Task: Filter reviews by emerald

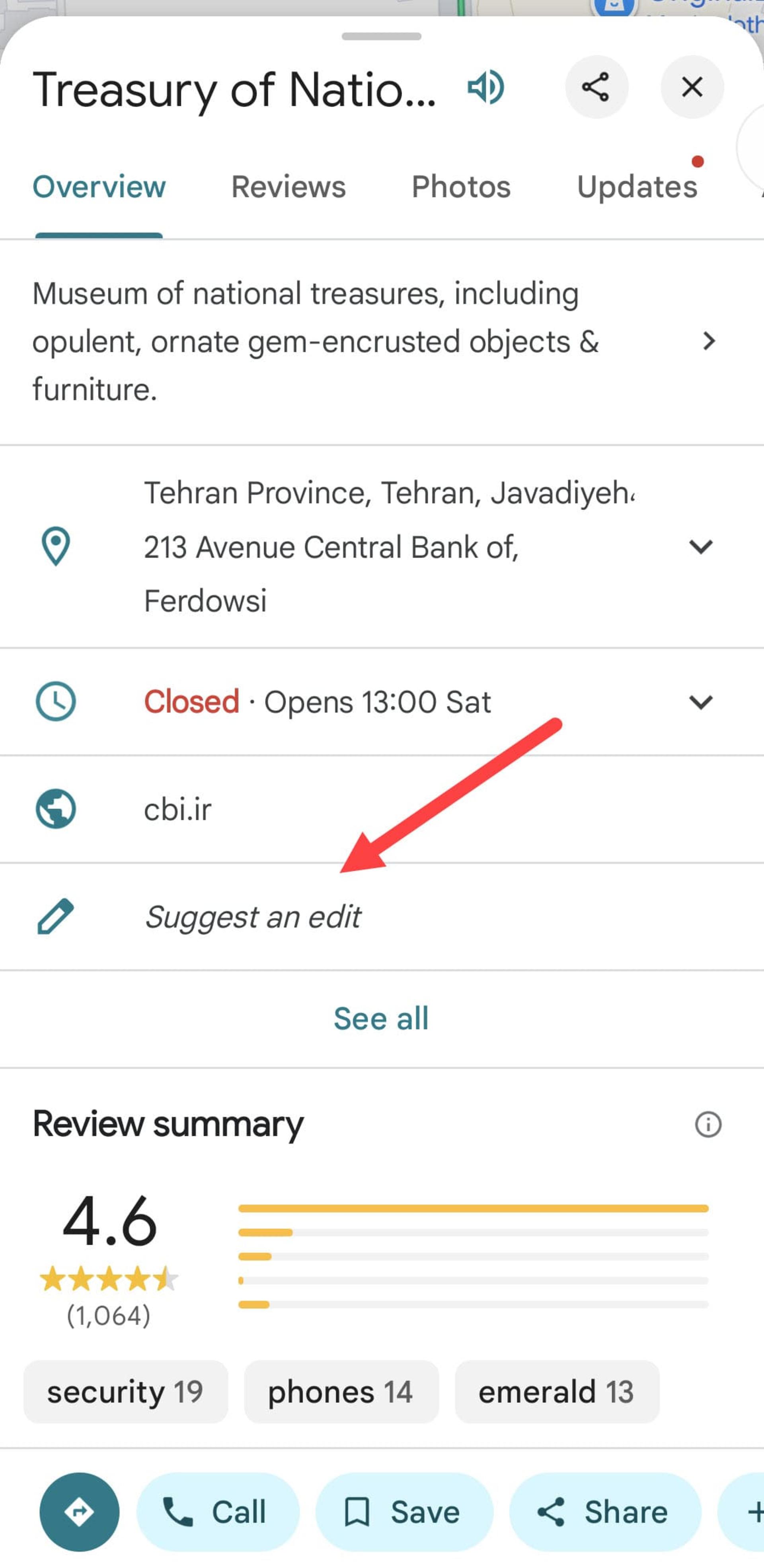Action: [557, 1392]
